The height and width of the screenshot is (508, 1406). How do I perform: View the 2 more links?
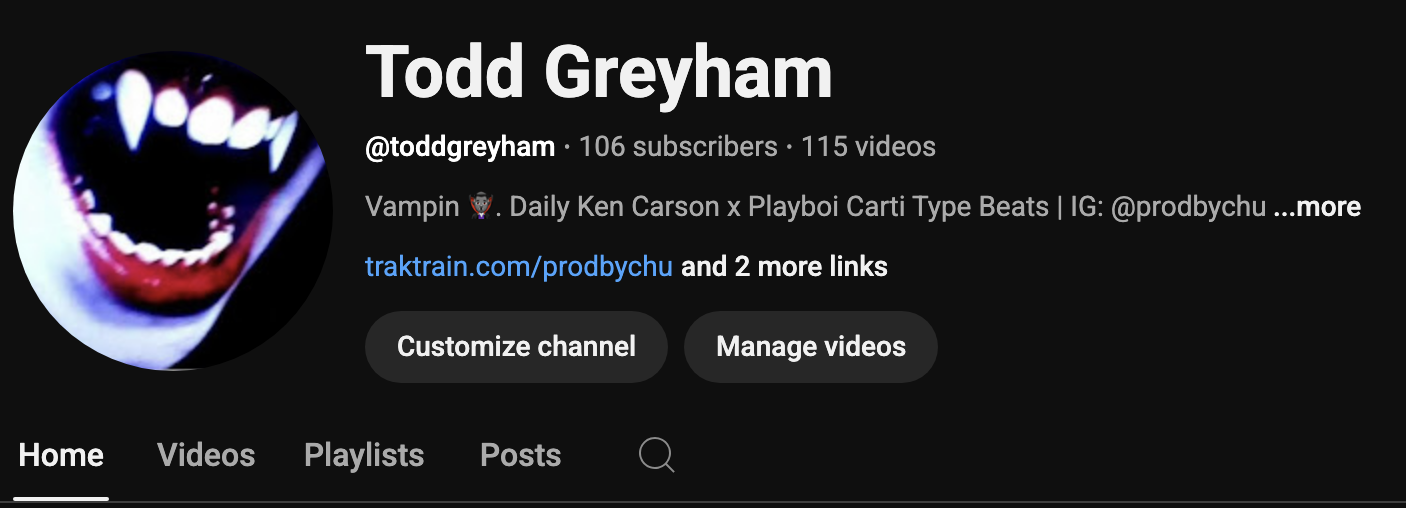[x=785, y=267]
